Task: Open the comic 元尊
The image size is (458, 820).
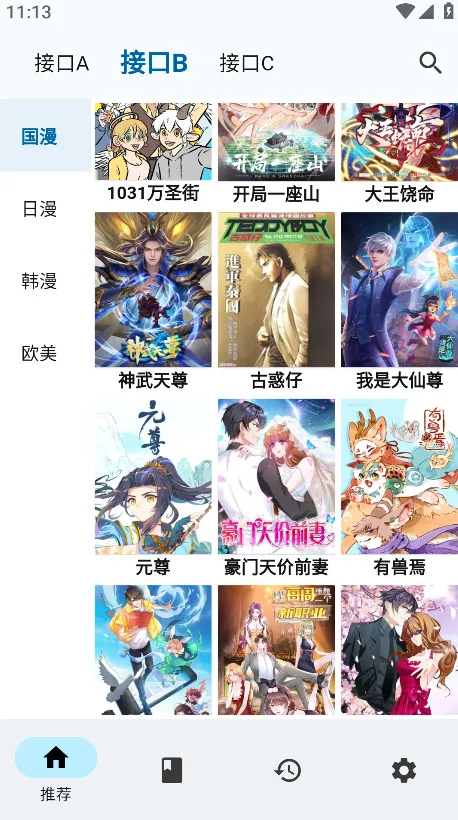Action: pyautogui.click(x=153, y=488)
